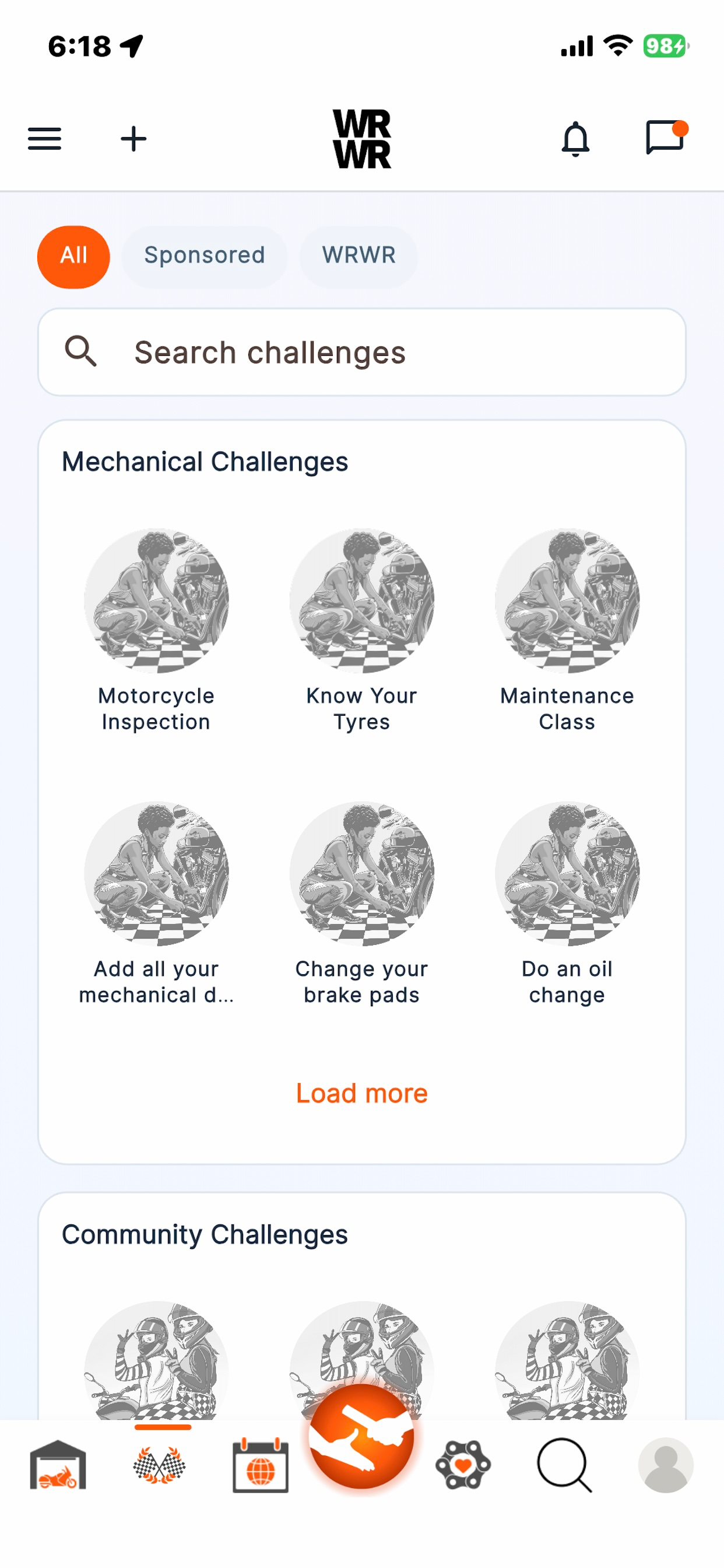Open the hamburger menu

pyautogui.click(x=44, y=139)
